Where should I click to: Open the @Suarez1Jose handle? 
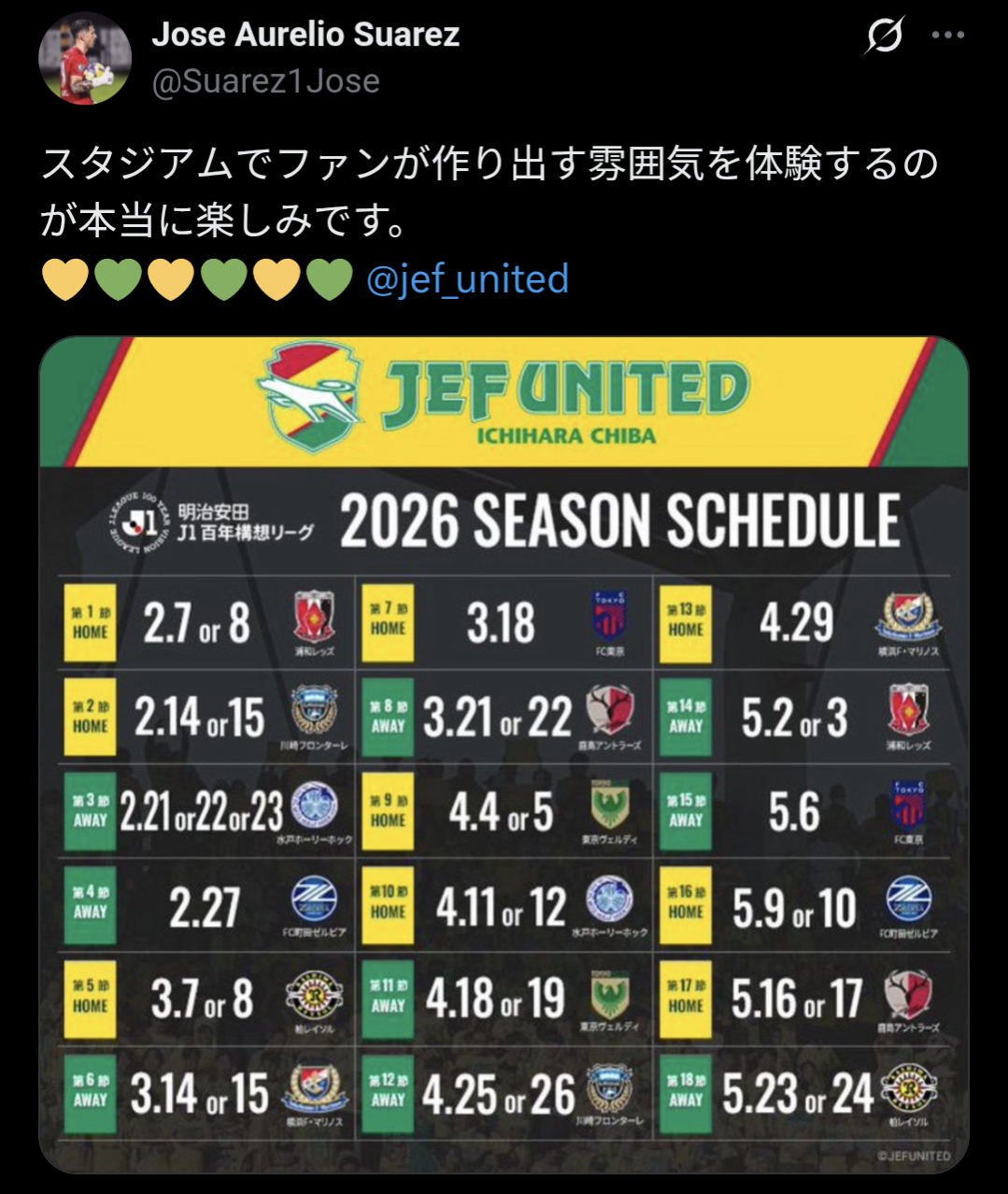pyautogui.click(x=265, y=82)
